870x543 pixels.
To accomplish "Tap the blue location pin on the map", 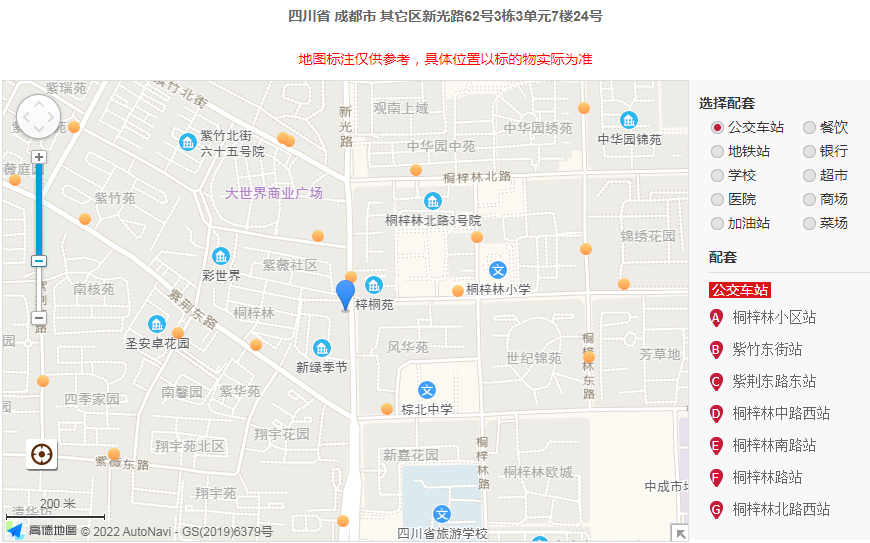I will (x=345, y=294).
